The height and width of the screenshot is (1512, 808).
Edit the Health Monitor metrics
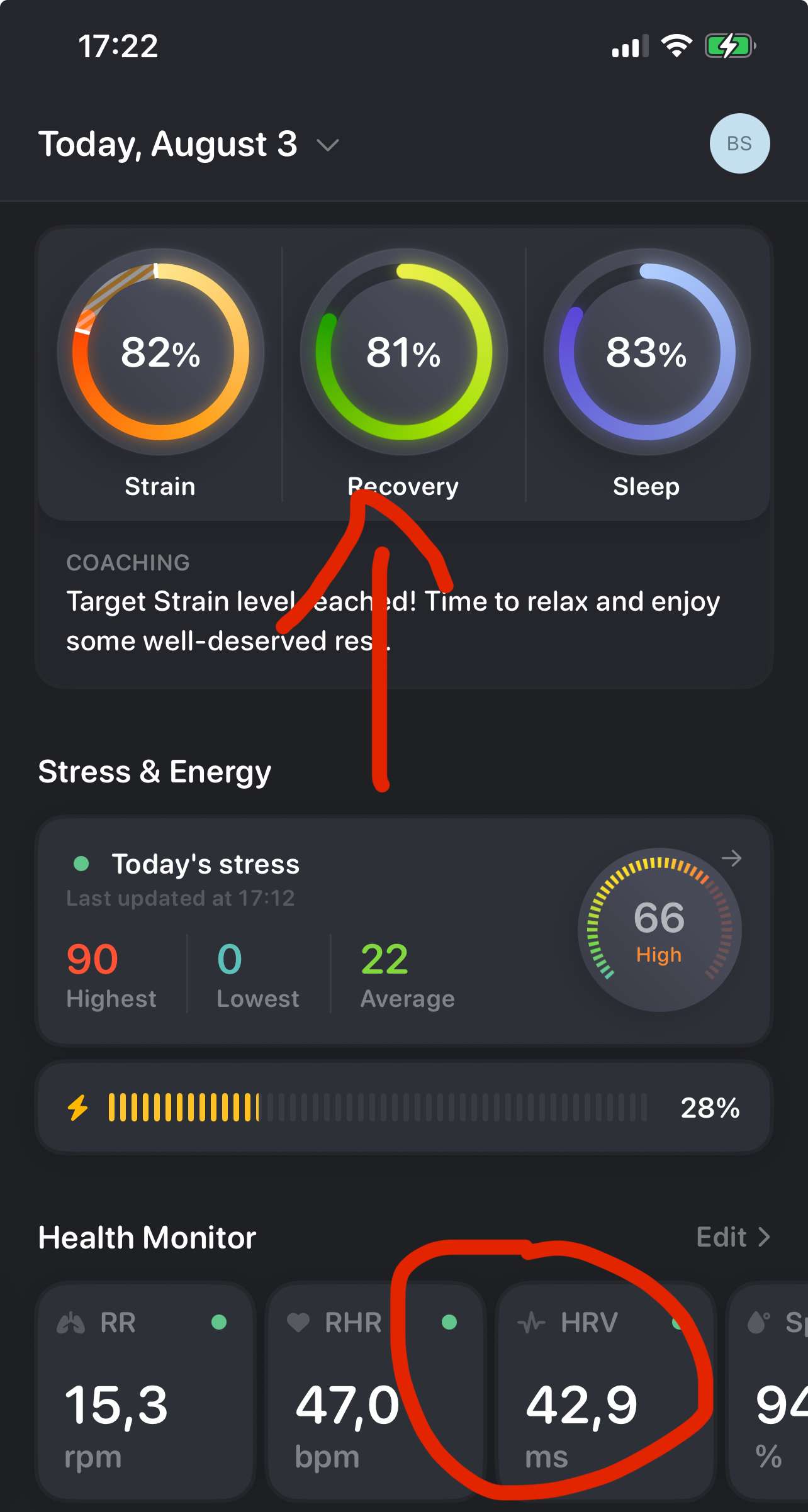tap(733, 1237)
